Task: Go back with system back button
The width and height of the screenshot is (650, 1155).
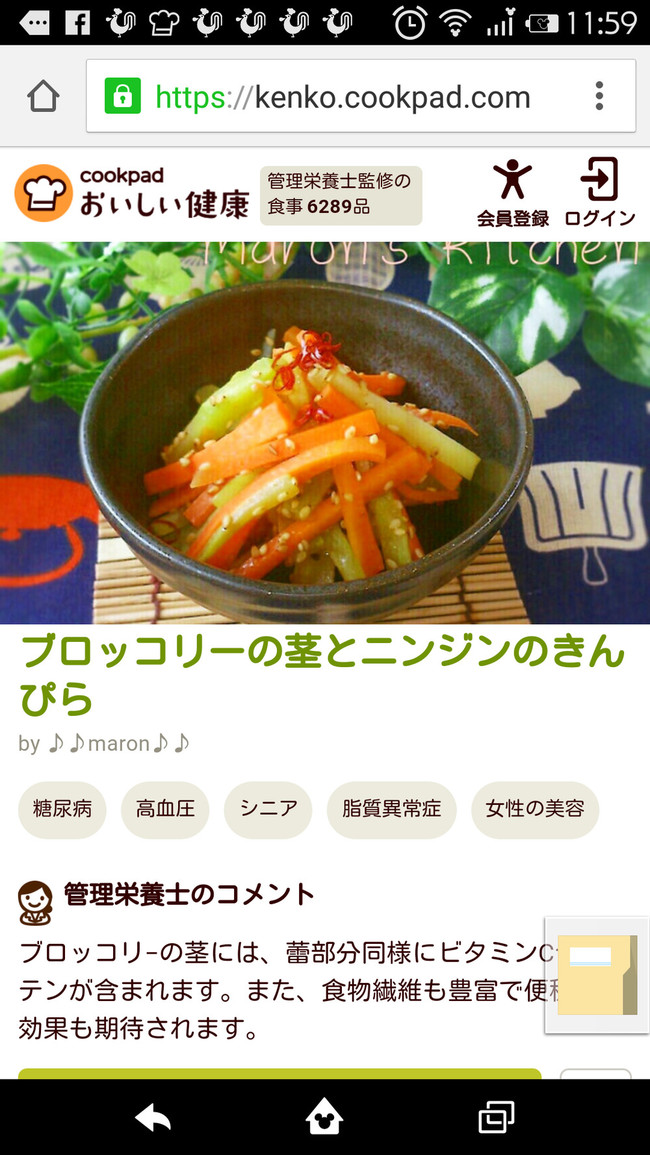Action: click(x=153, y=1118)
